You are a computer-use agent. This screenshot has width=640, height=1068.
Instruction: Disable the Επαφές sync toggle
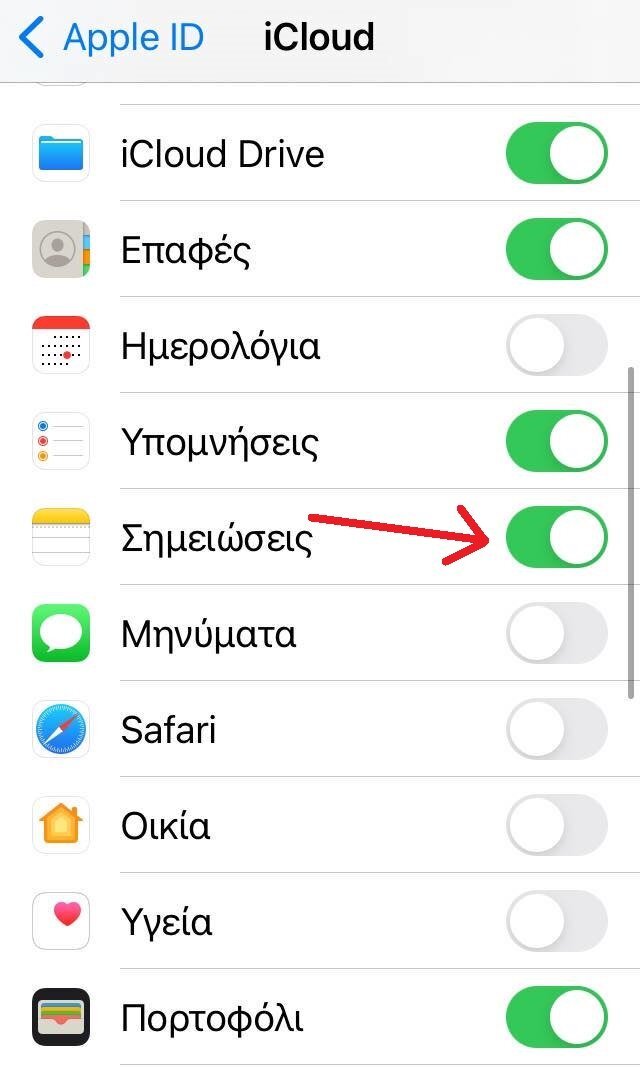point(557,249)
